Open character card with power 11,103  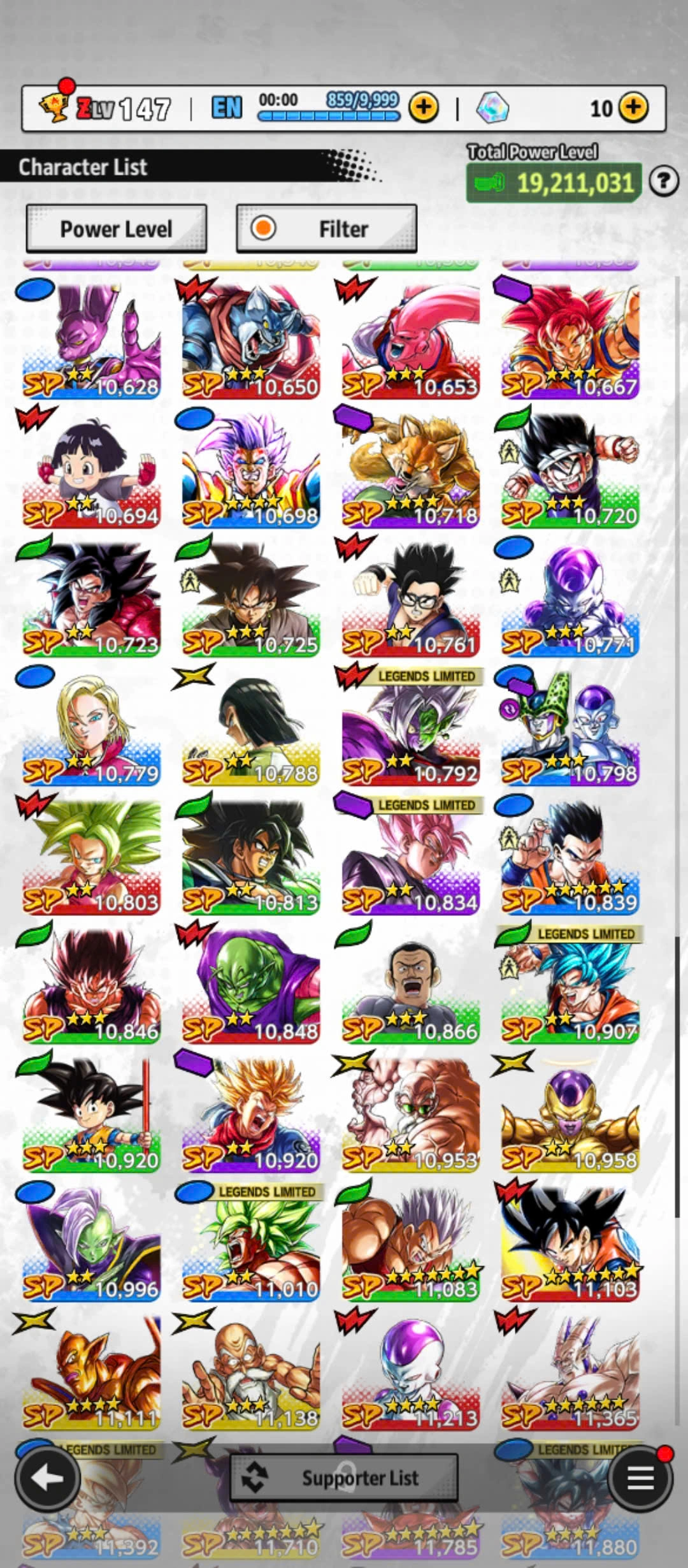click(x=570, y=1243)
